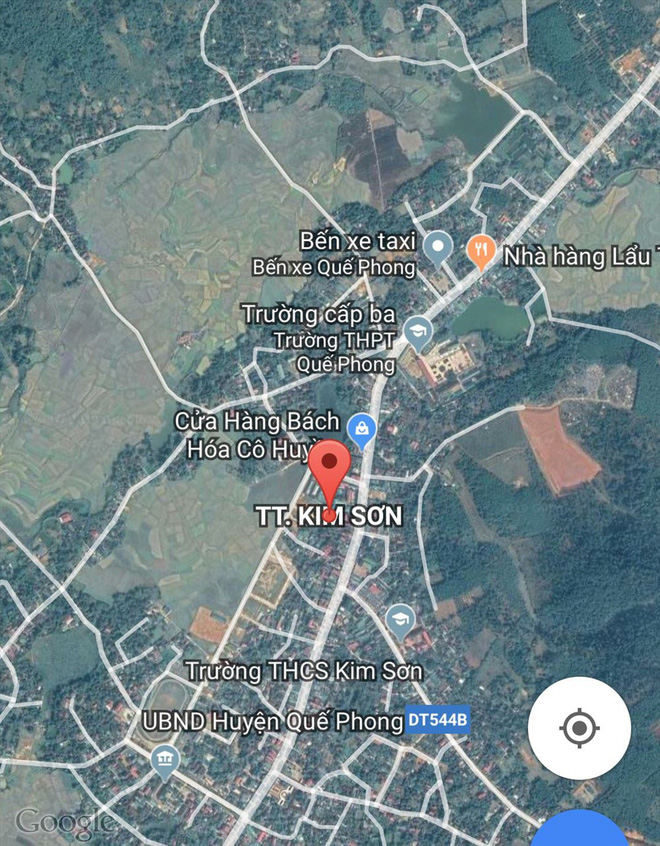The height and width of the screenshot is (846, 660).
Task: Open Cửa Hàng Bách Hóa Cô Huyền shop marker
Action: [x=362, y=431]
